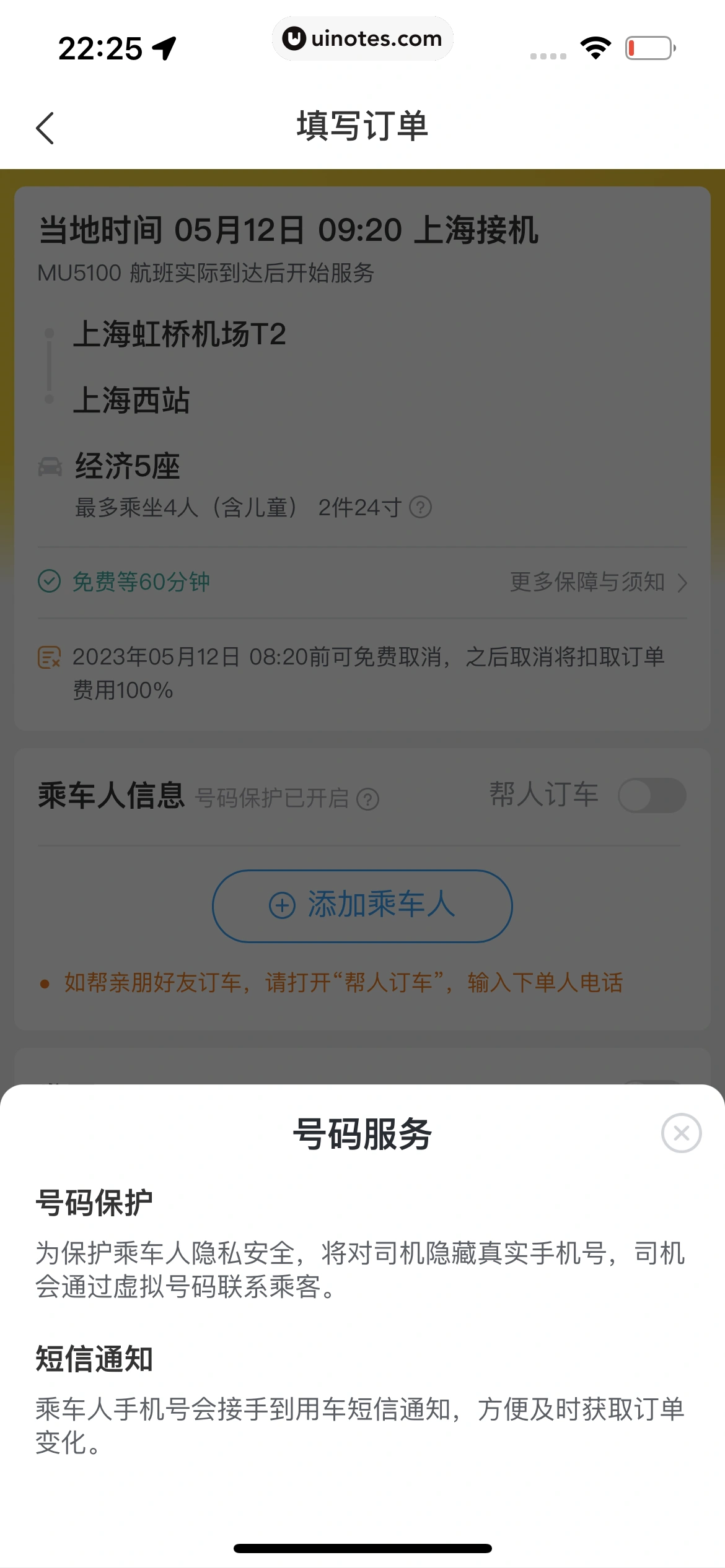View luggage info beside 2件24寸
Image resolution: width=725 pixels, height=1568 pixels.
[x=421, y=508]
